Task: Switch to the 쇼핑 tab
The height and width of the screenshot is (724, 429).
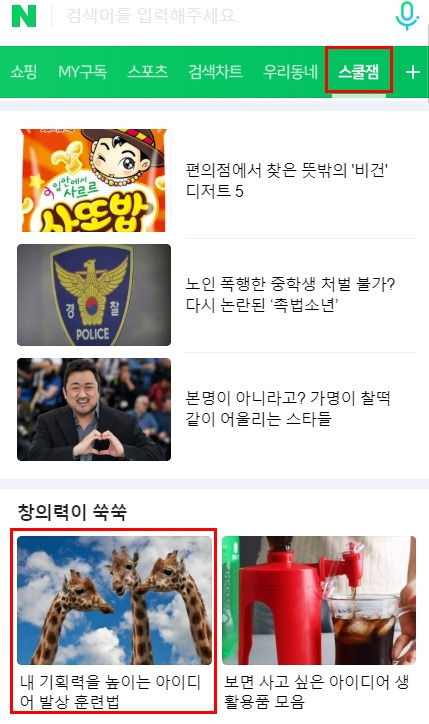Action: click(x=24, y=72)
